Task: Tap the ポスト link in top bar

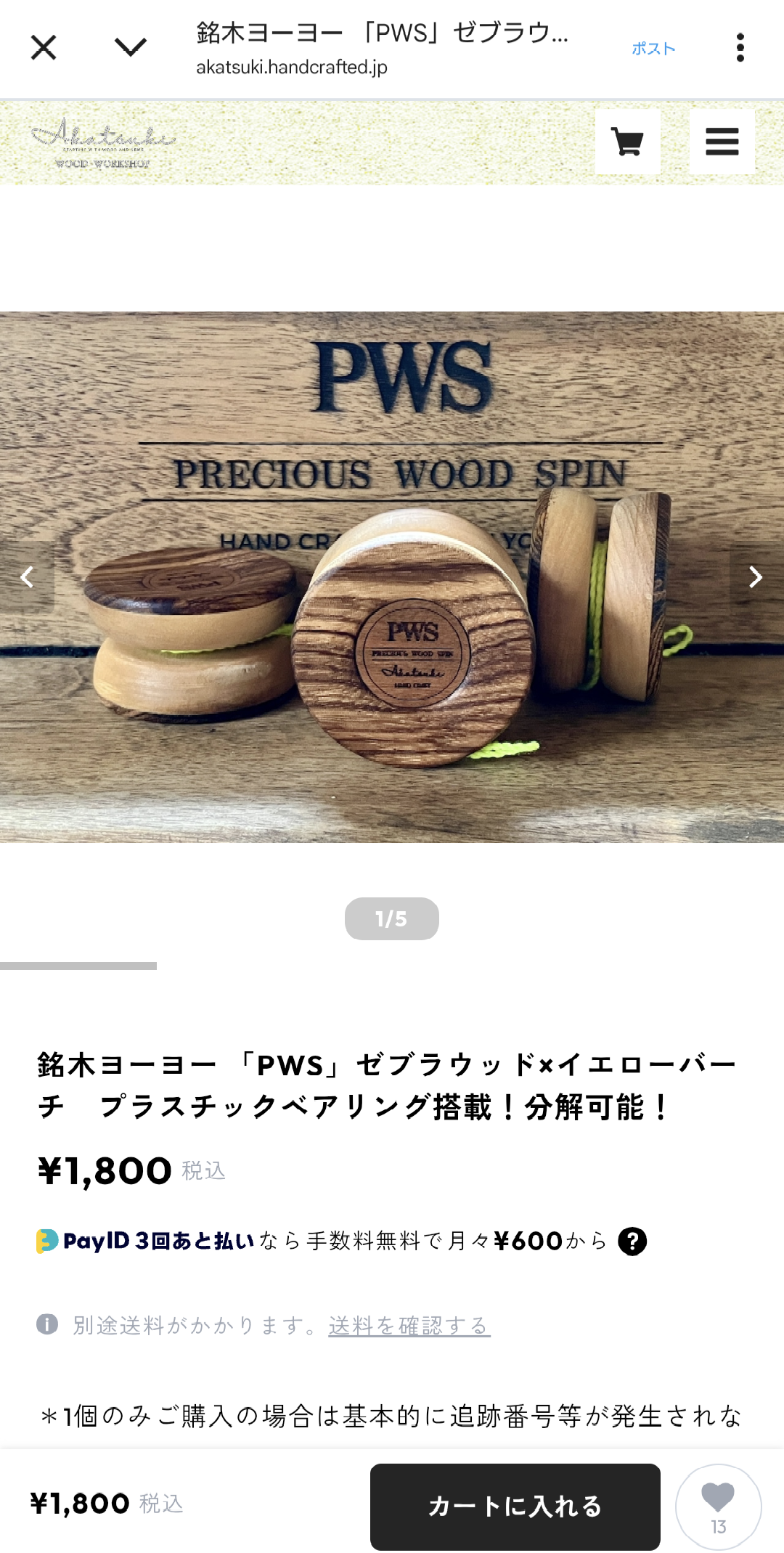Action: pyautogui.click(x=653, y=49)
